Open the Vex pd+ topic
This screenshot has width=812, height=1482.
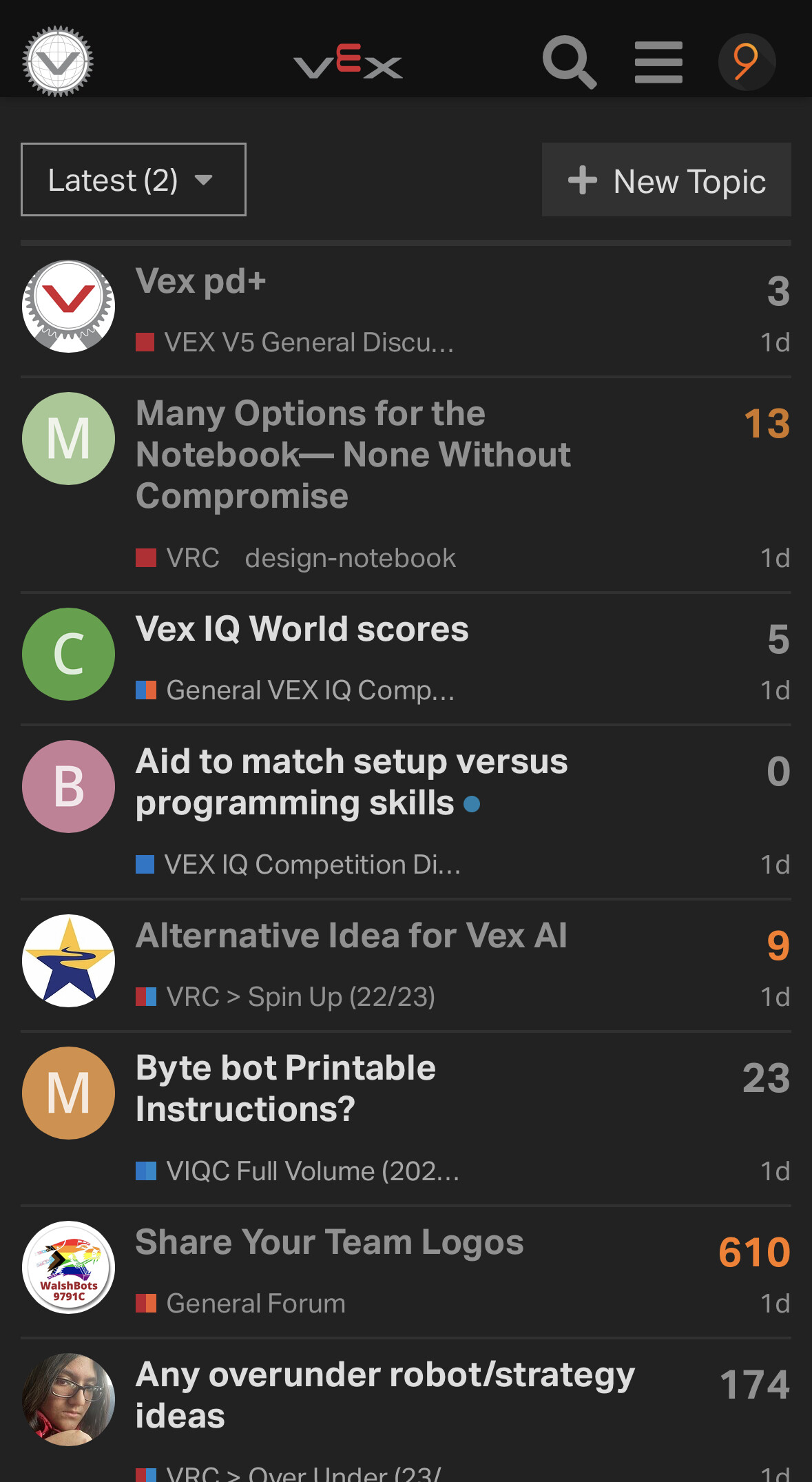(200, 281)
